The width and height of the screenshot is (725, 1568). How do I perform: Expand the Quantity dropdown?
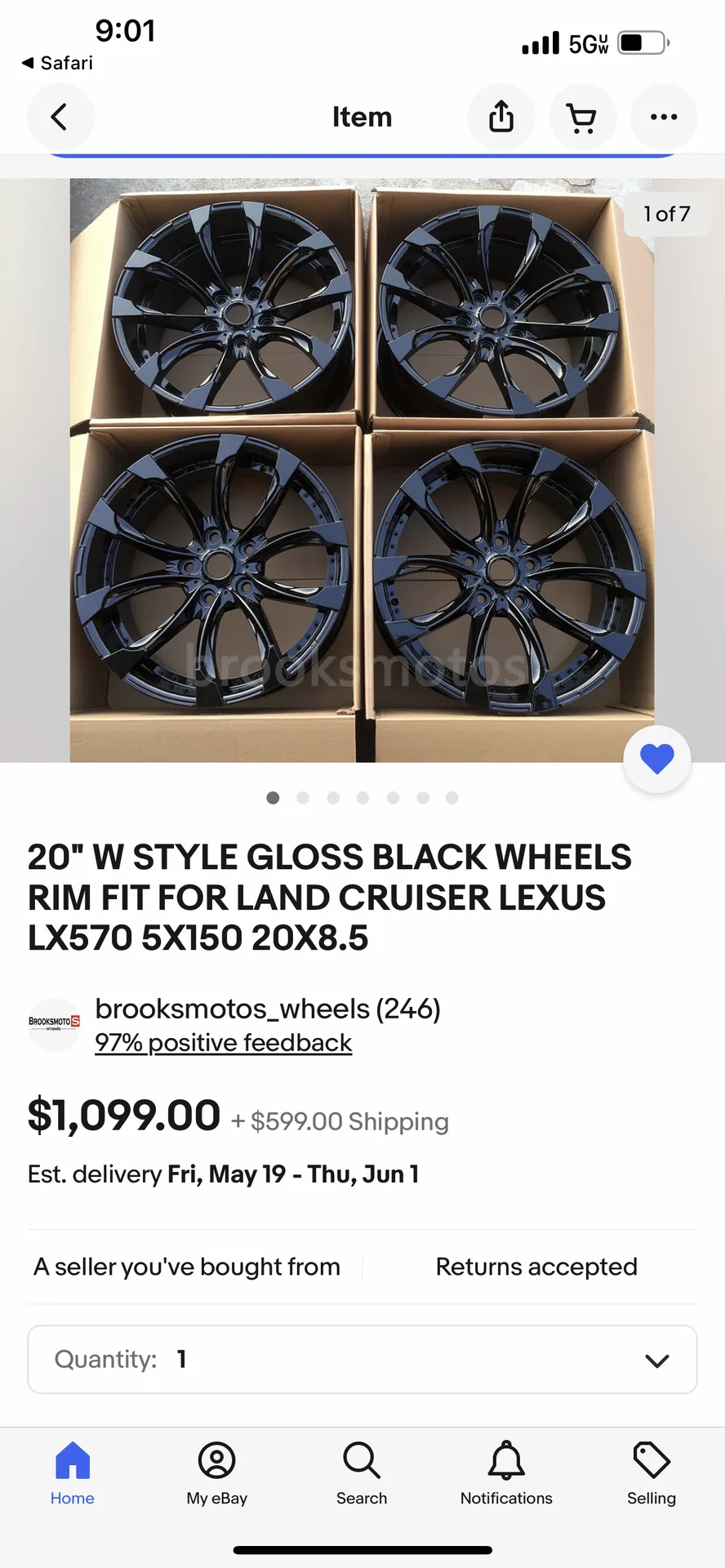tap(362, 1359)
